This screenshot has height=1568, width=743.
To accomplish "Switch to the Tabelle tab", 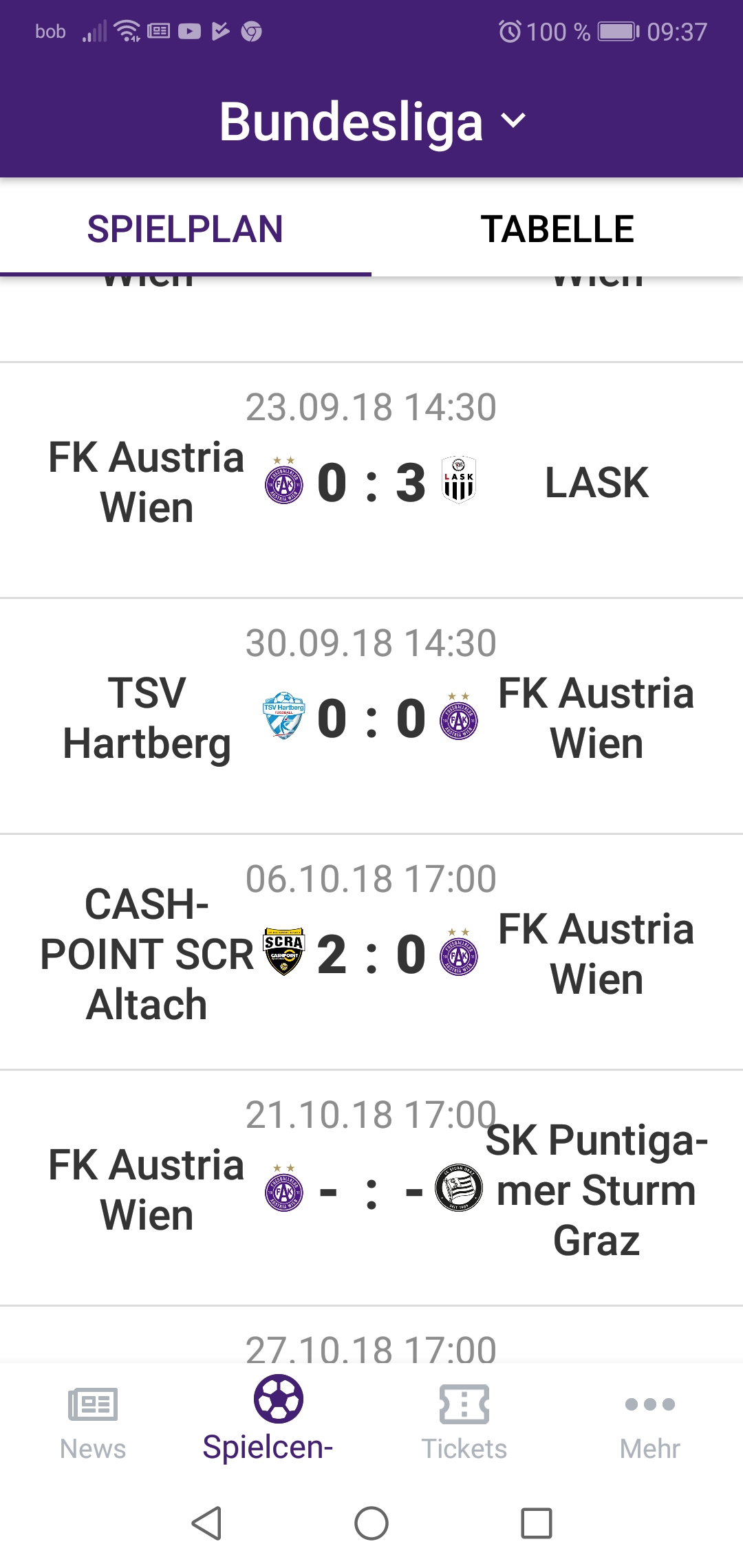I will [557, 229].
